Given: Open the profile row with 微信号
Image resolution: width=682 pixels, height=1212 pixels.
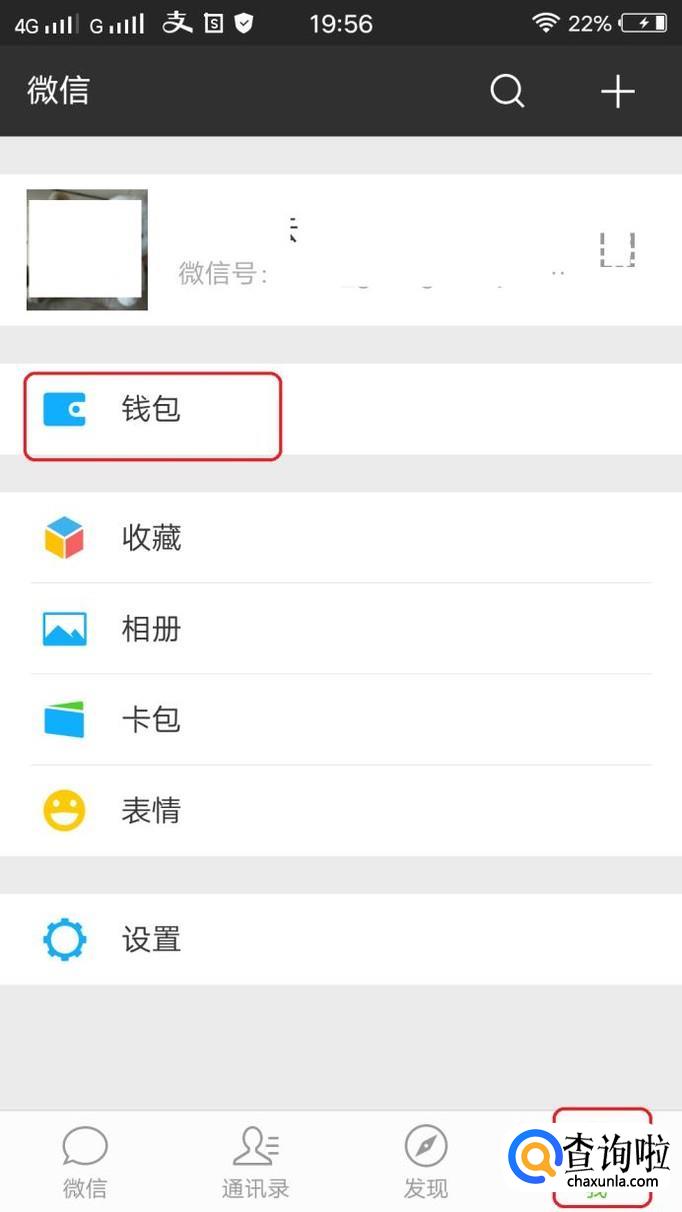Looking at the screenshot, I should click(341, 250).
